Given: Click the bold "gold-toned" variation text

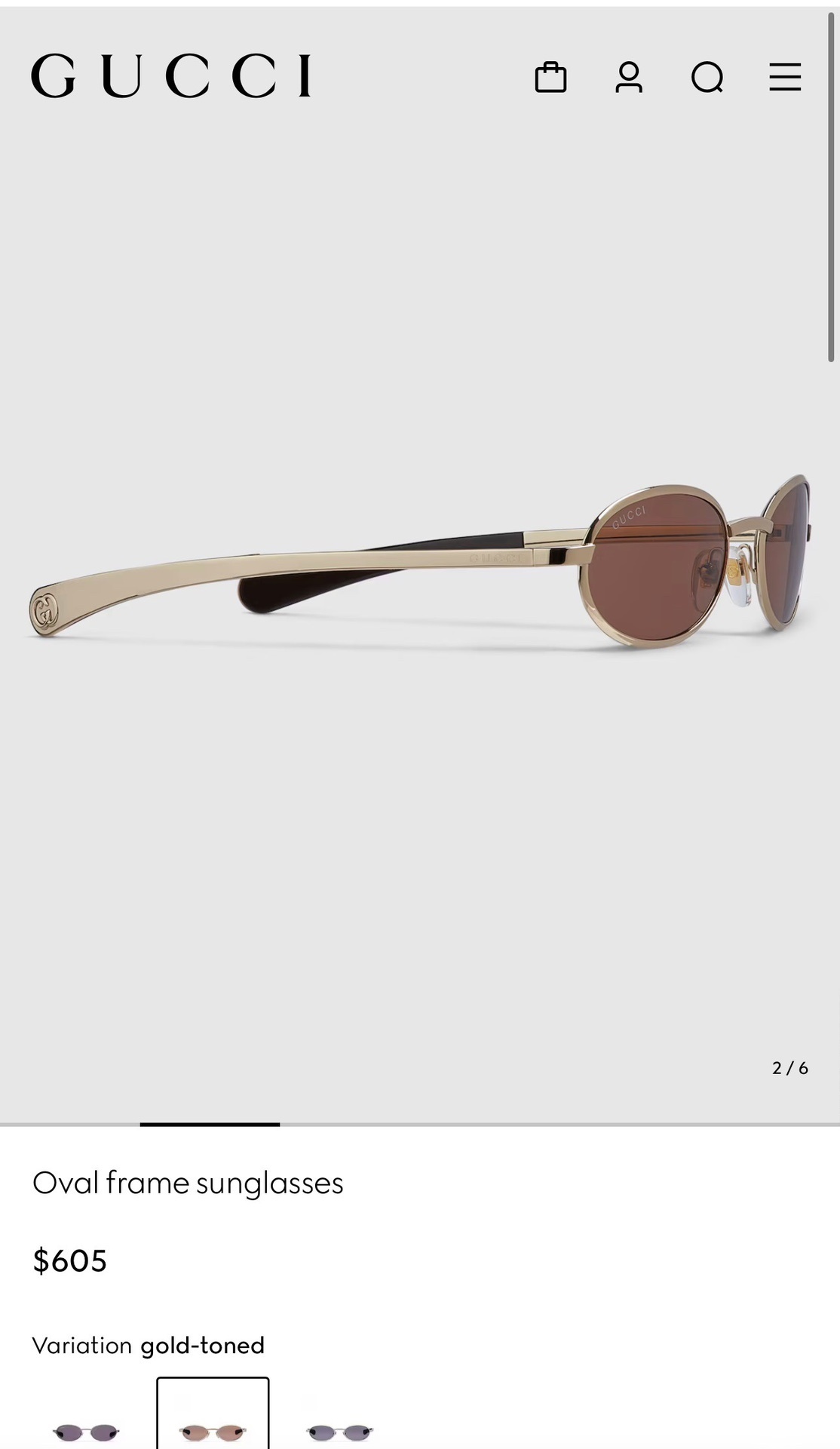Looking at the screenshot, I should (201, 1345).
